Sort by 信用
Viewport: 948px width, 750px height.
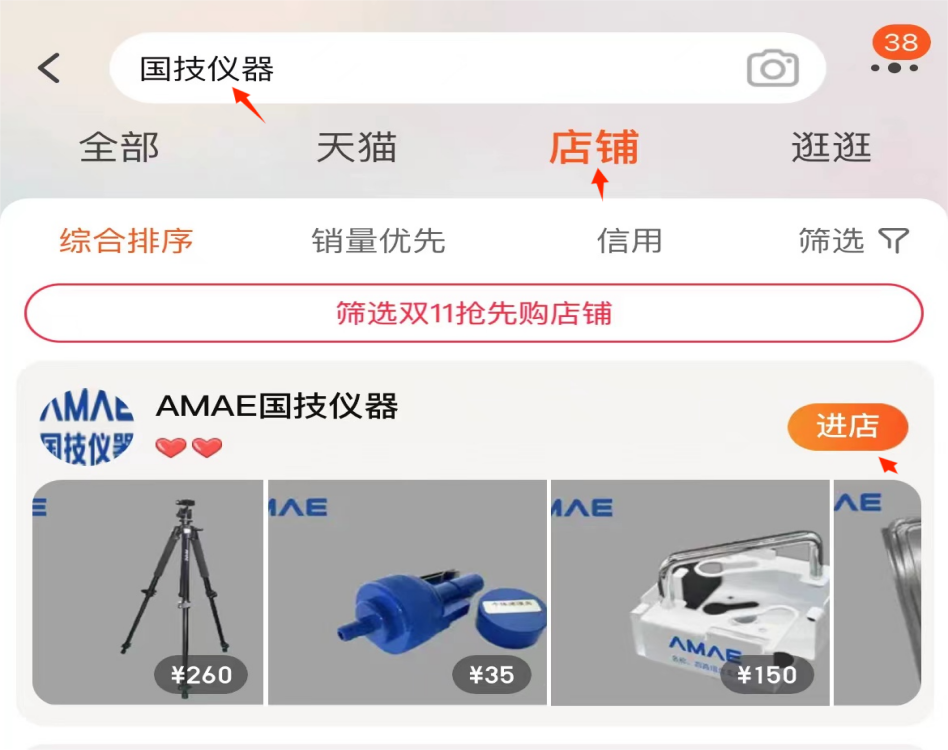pyautogui.click(x=629, y=241)
